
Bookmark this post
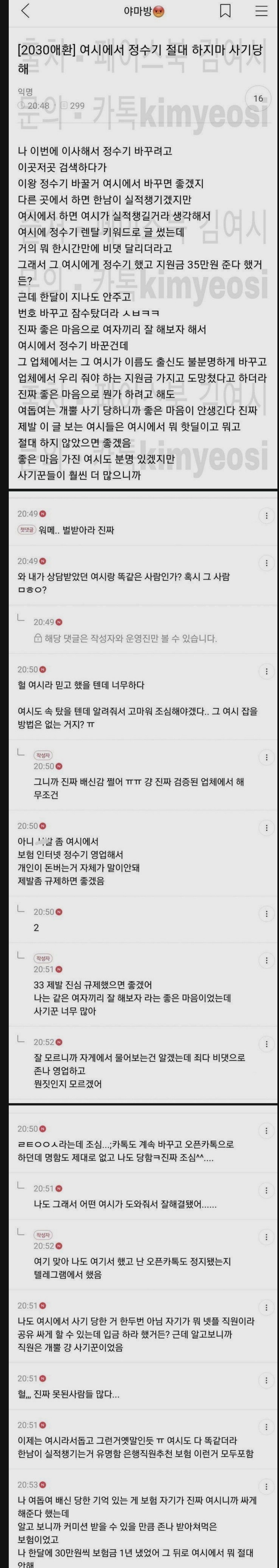click(x=225, y=11)
